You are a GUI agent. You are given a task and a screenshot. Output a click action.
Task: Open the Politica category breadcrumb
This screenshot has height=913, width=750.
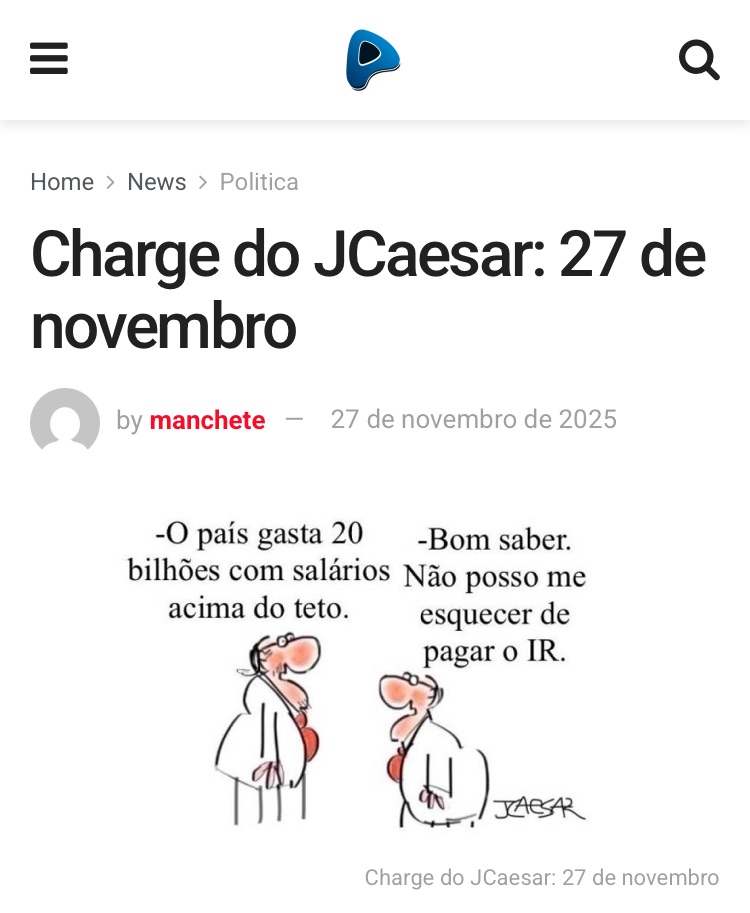(x=259, y=182)
